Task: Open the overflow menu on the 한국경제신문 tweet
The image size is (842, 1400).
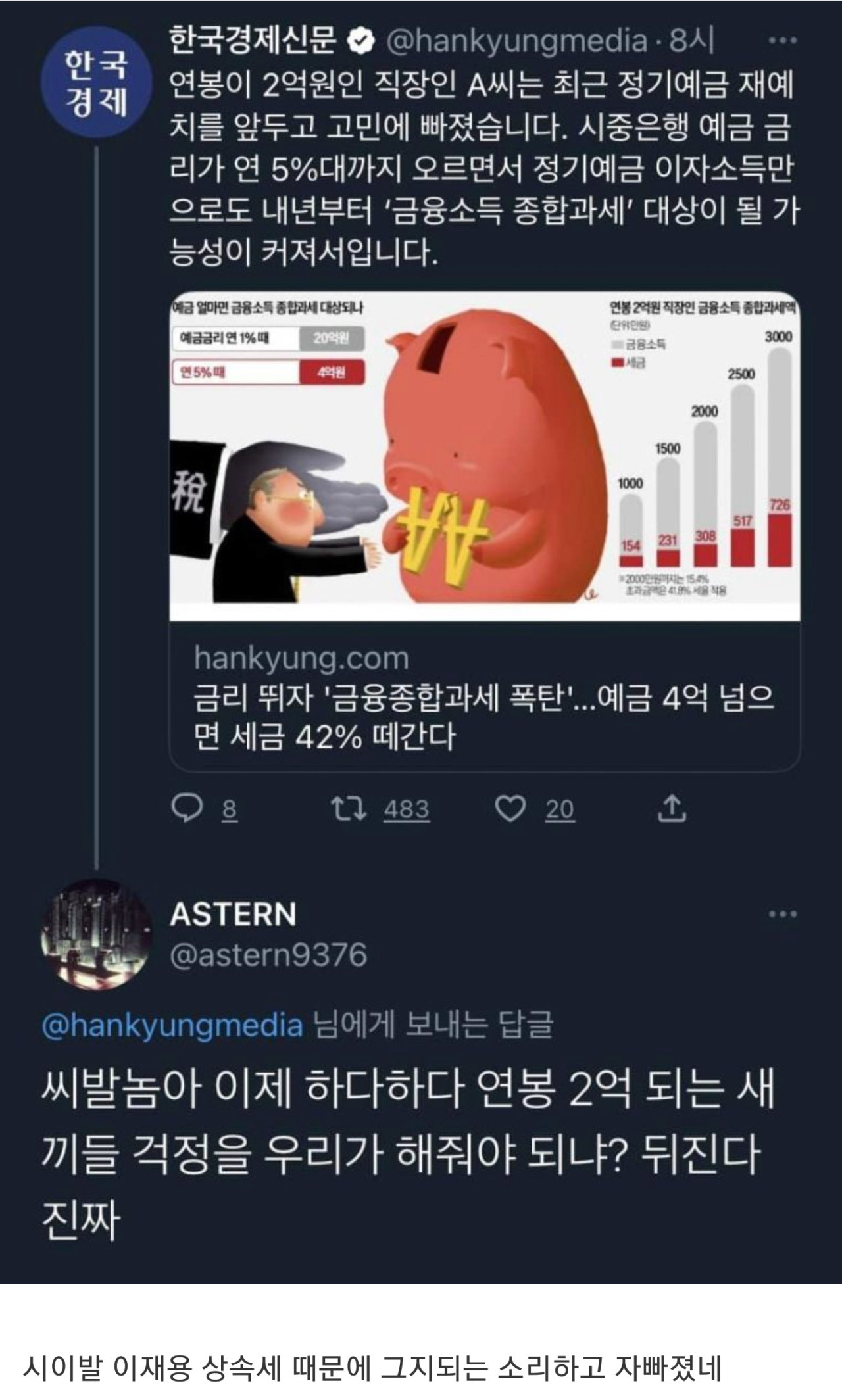Action: (782, 41)
